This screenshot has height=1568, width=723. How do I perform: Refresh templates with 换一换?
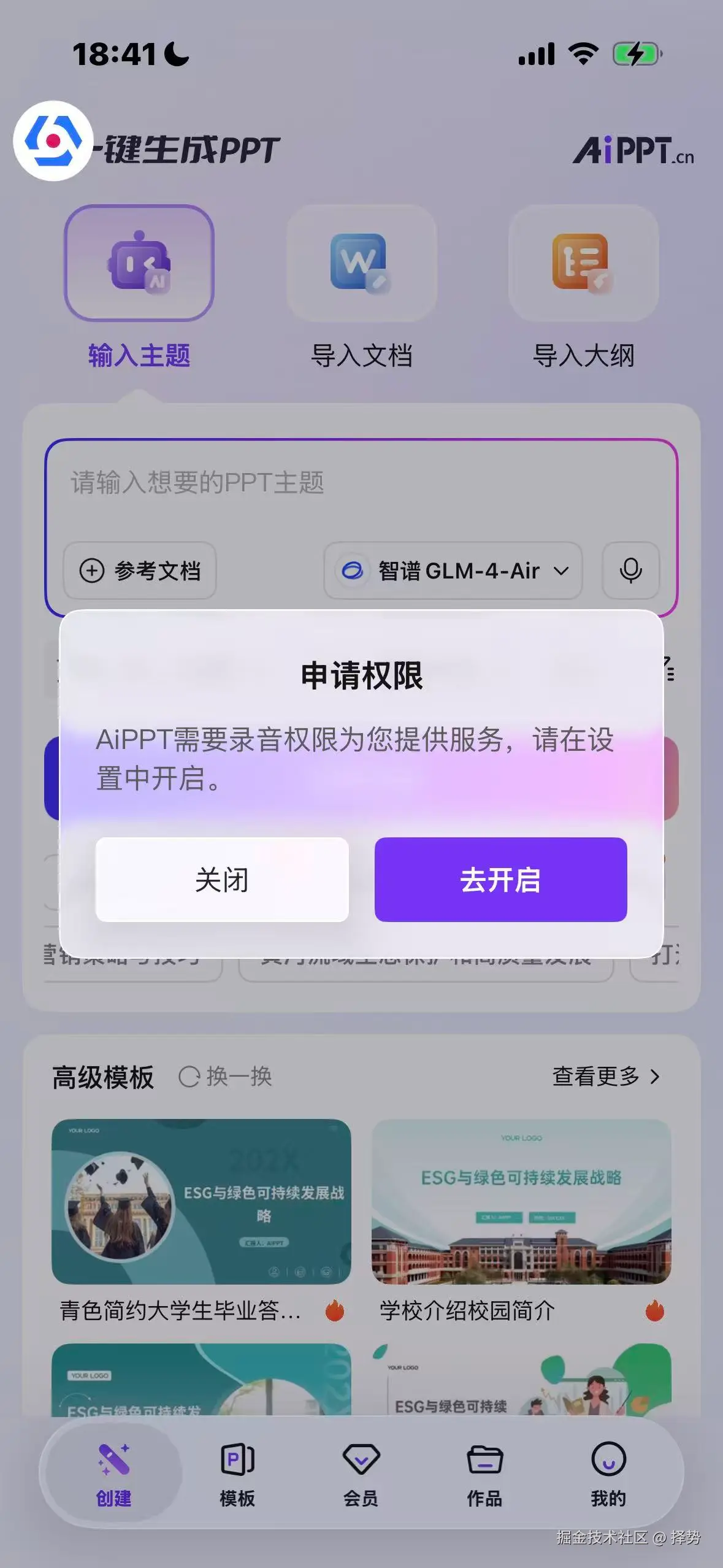226,1076
